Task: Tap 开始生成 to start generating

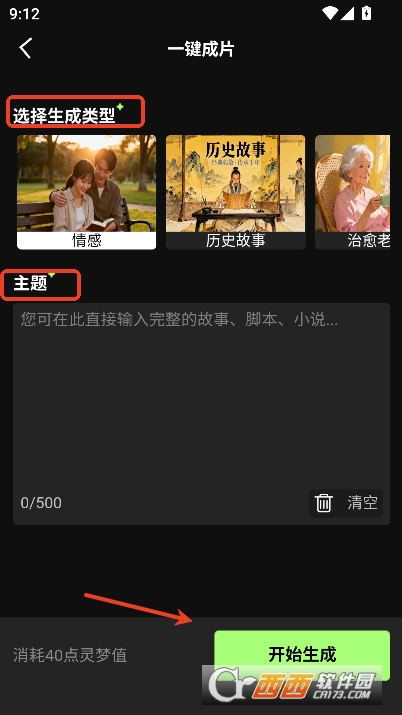Action: click(x=302, y=655)
